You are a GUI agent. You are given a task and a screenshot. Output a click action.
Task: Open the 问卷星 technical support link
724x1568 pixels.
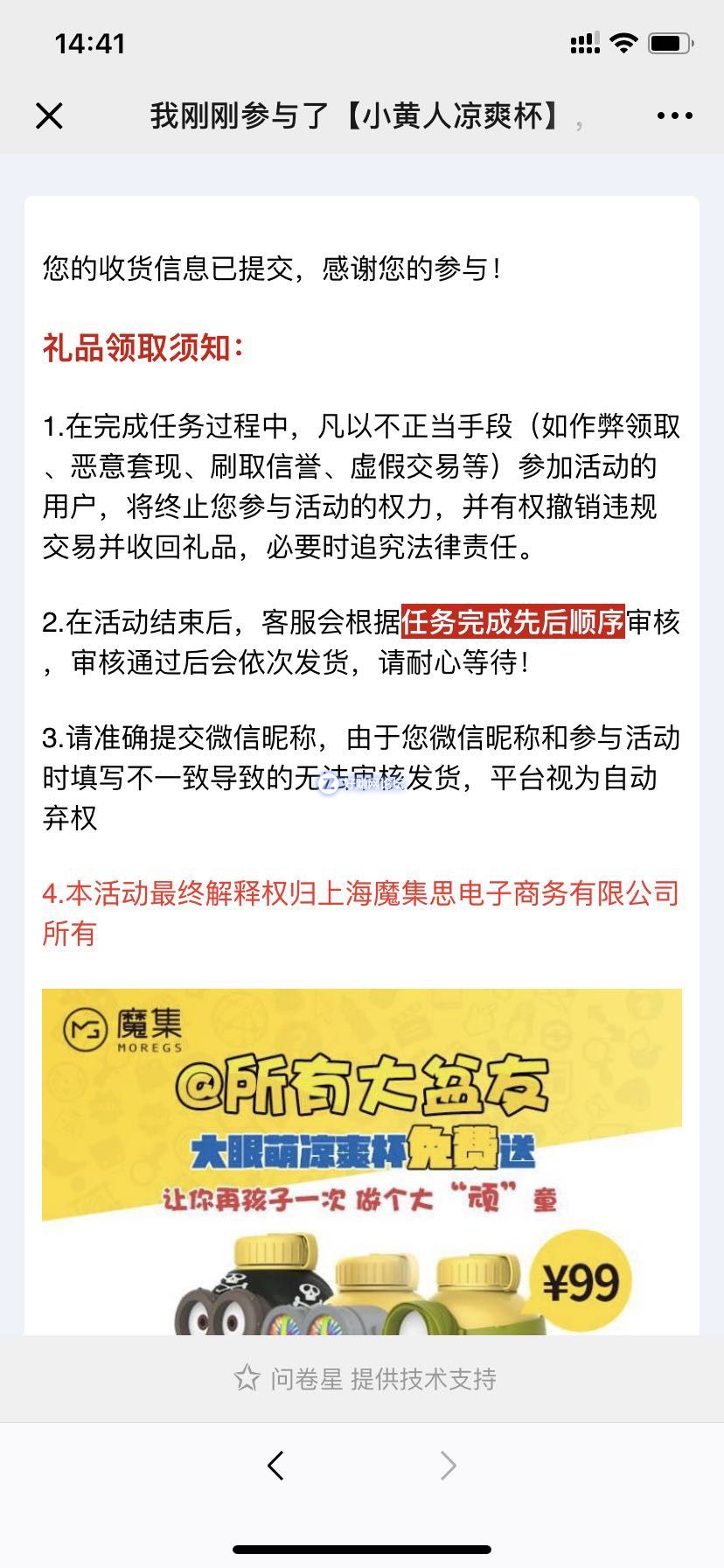tap(365, 1379)
